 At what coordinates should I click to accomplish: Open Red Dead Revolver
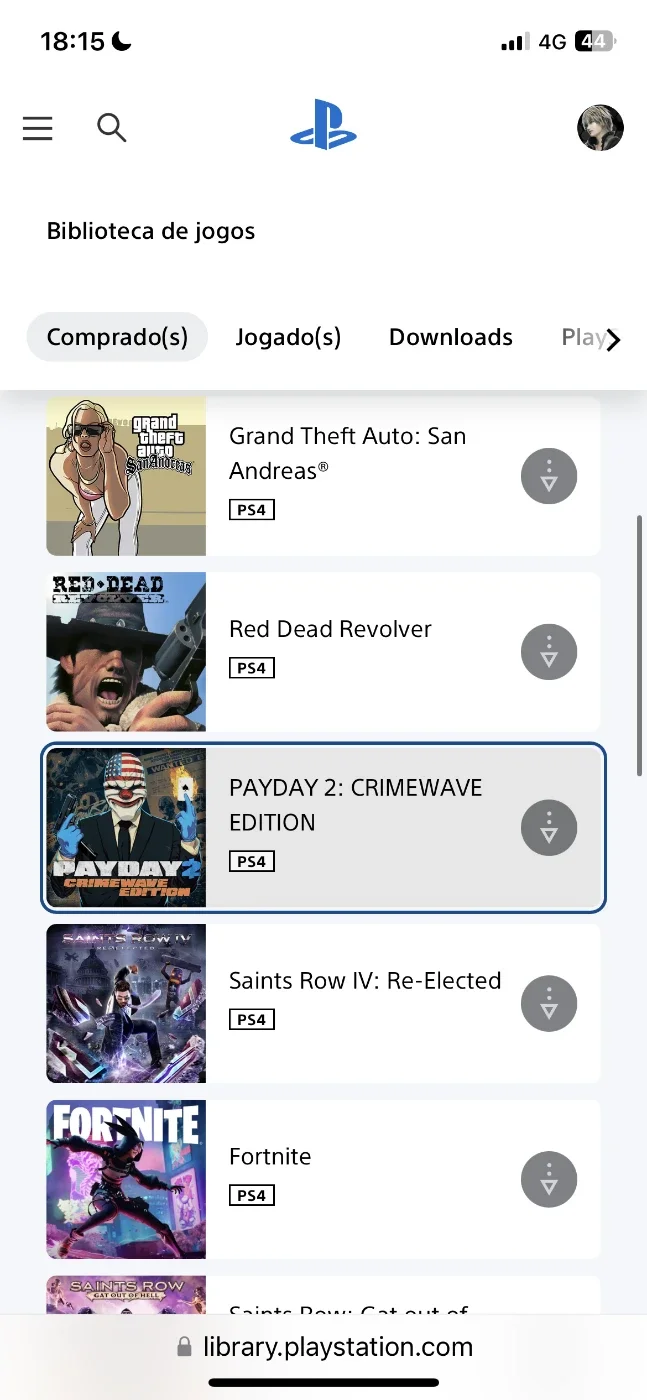point(323,652)
